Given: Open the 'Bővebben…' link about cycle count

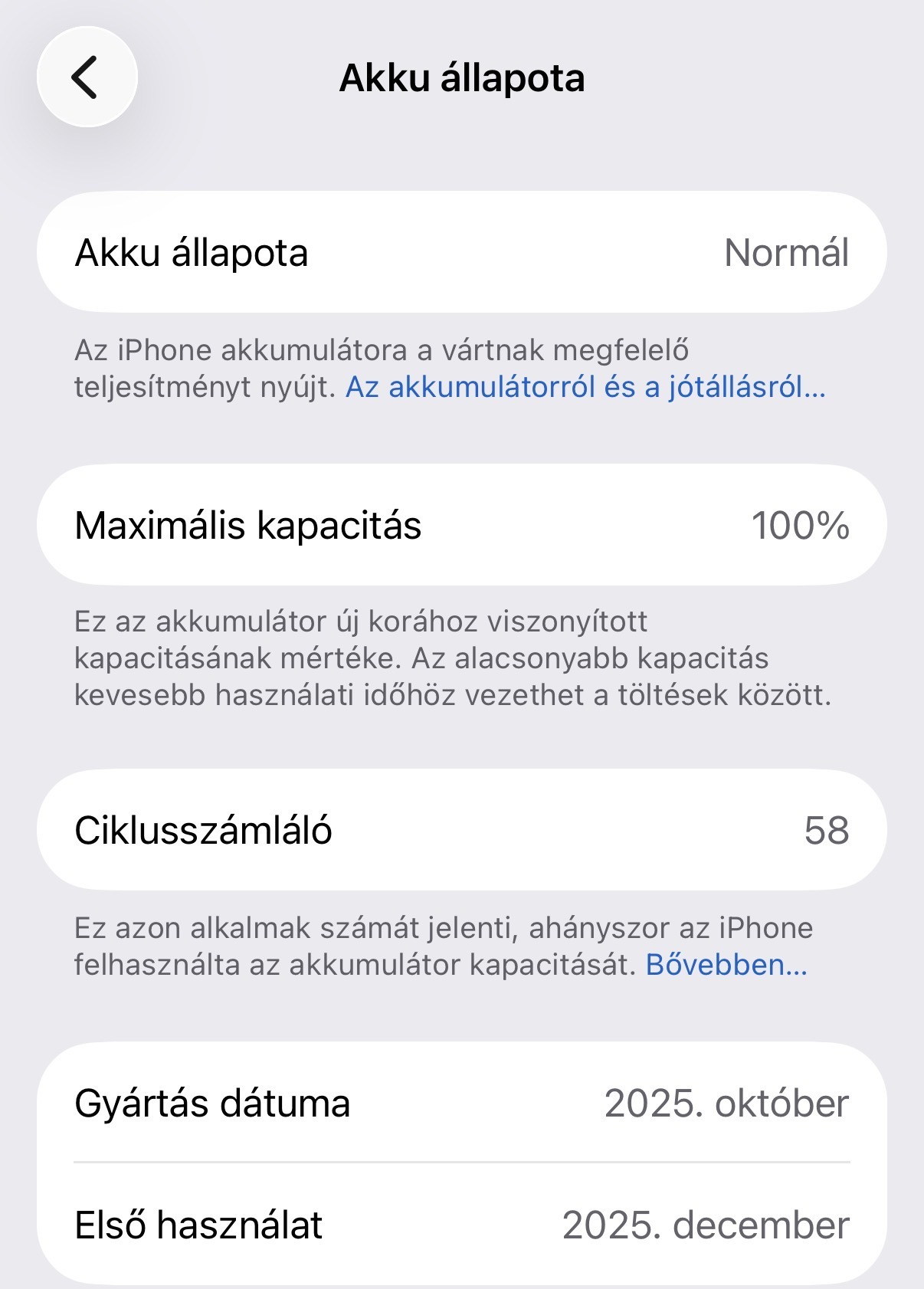Looking at the screenshot, I should [726, 964].
